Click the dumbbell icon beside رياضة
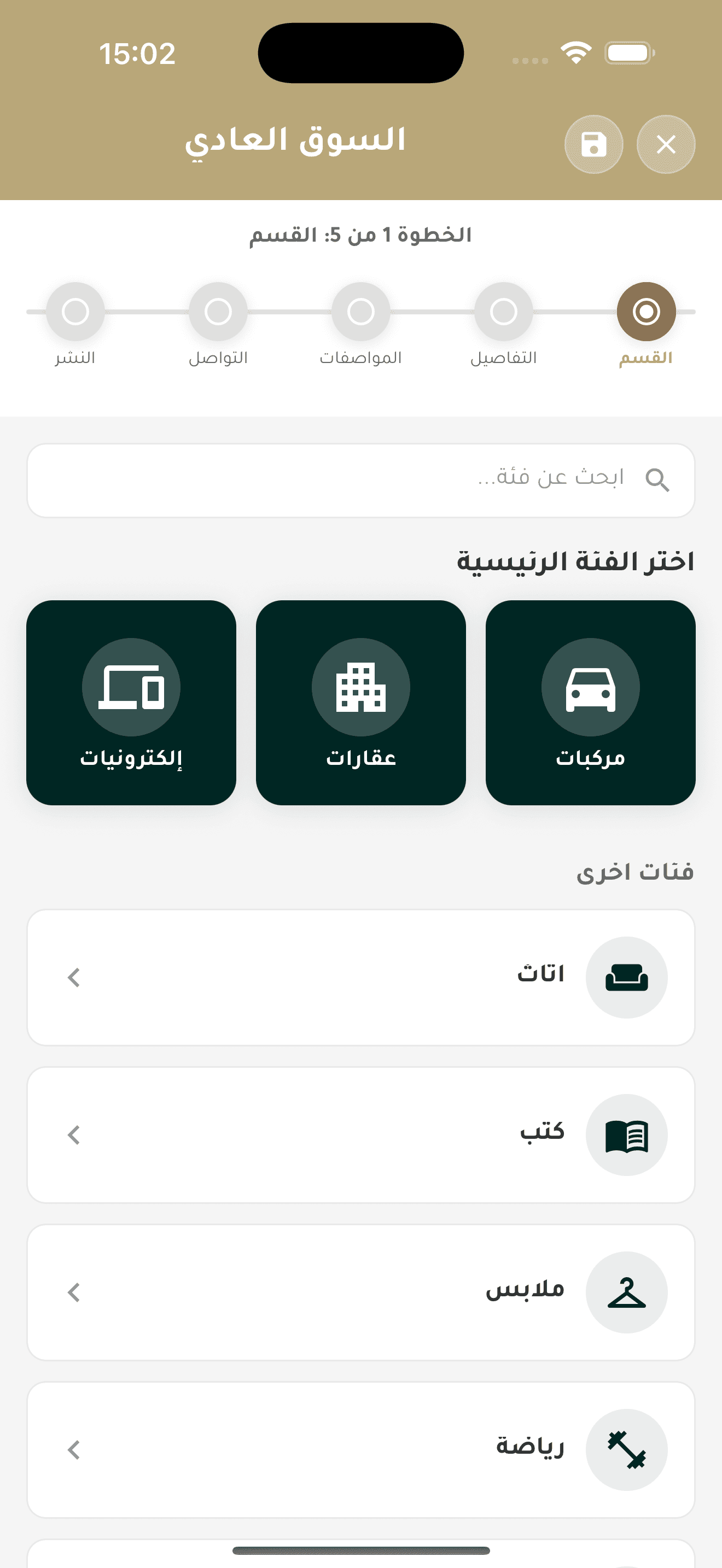The width and height of the screenshot is (722, 1568). (627, 1449)
